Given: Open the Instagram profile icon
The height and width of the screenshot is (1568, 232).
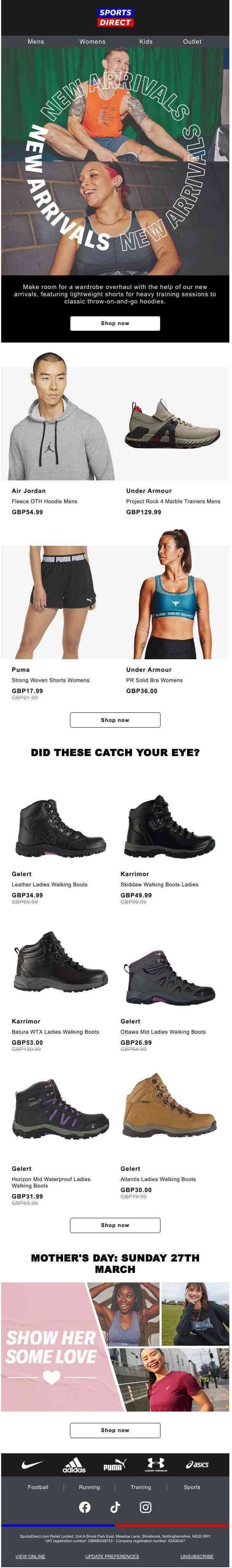Looking at the screenshot, I should 146,1507.
